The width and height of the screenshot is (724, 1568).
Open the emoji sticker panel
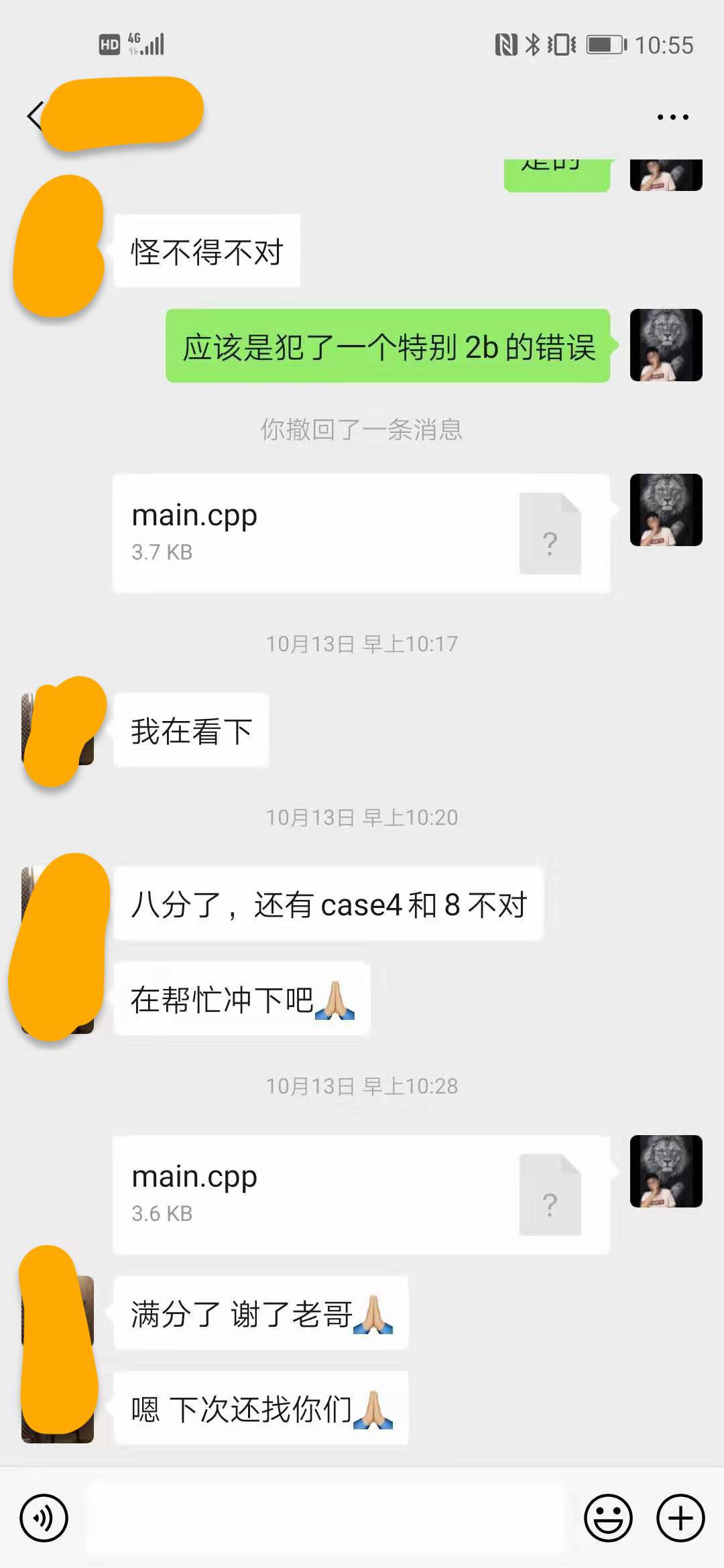[608, 1518]
